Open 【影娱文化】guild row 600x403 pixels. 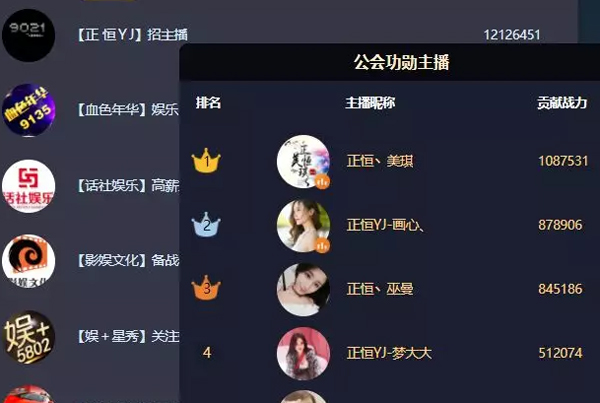[x=125, y=260]
